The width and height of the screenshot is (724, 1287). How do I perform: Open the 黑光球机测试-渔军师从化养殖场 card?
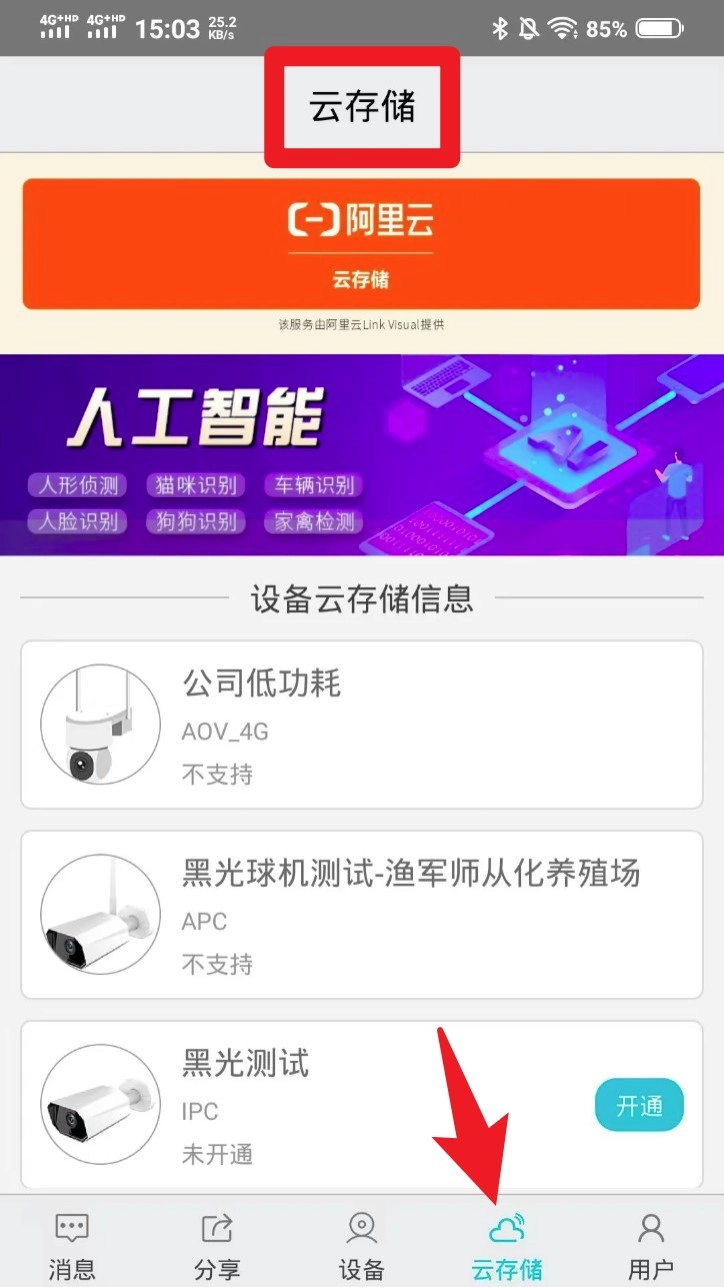click(x=361, y=914)
